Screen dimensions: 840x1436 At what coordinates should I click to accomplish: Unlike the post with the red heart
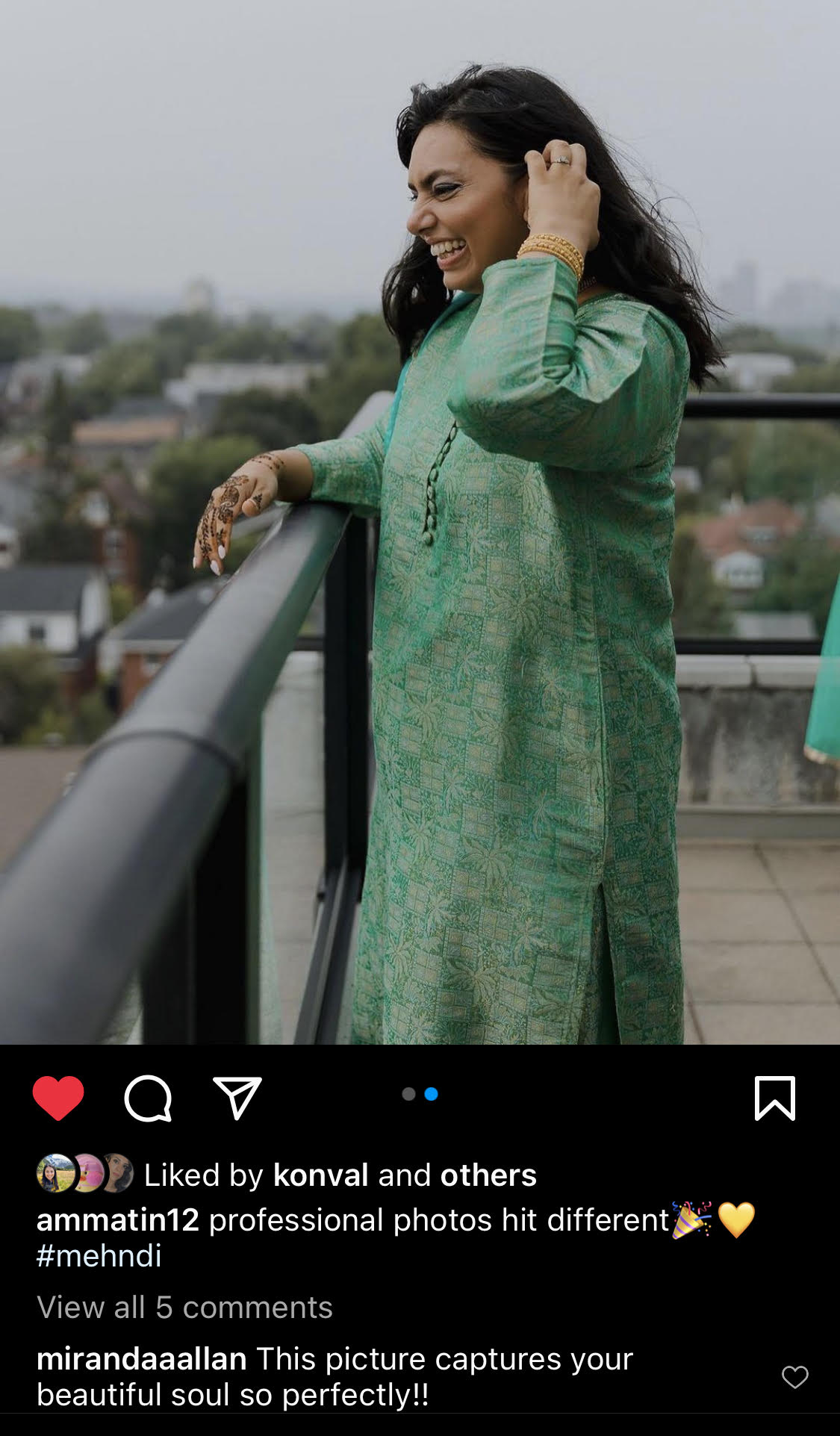point(58,1098)
